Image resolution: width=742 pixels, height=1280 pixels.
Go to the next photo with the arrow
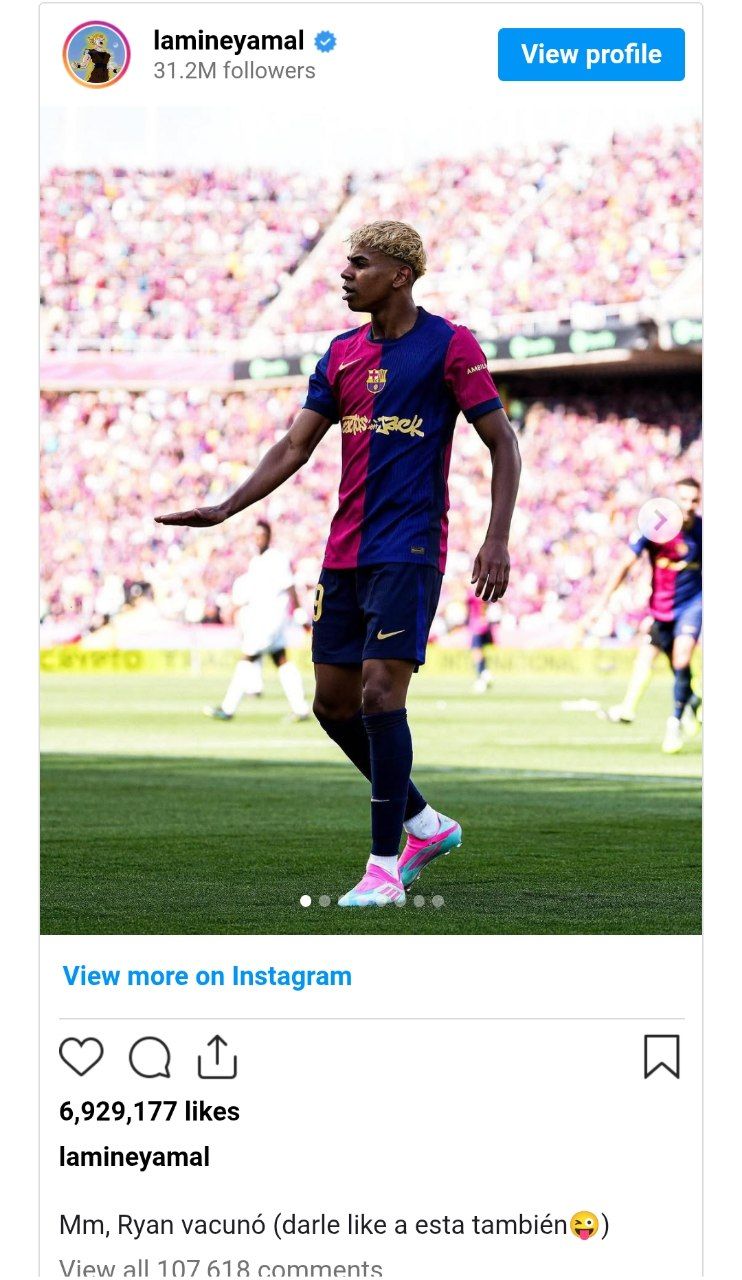point(660,520)
